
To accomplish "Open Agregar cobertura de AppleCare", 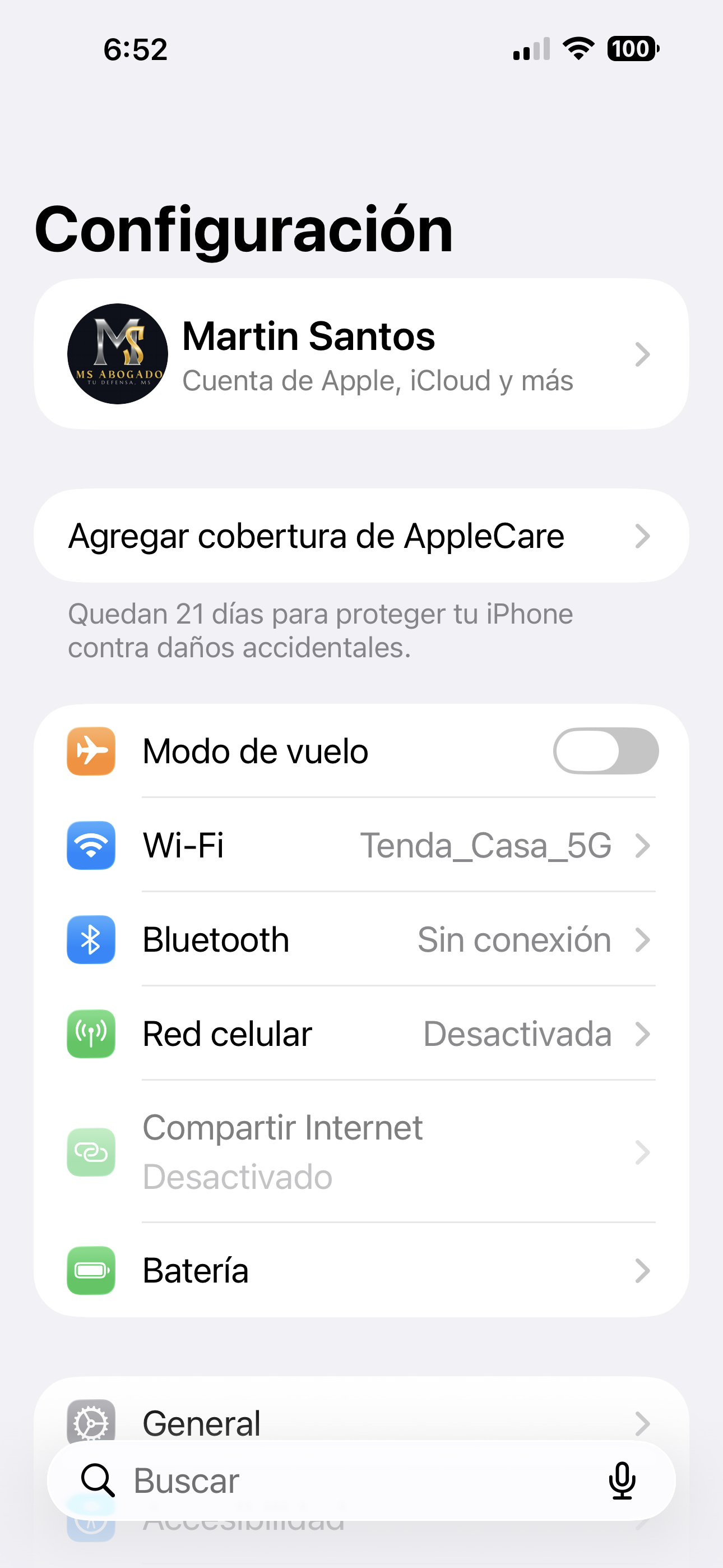I will click(360, 536).
